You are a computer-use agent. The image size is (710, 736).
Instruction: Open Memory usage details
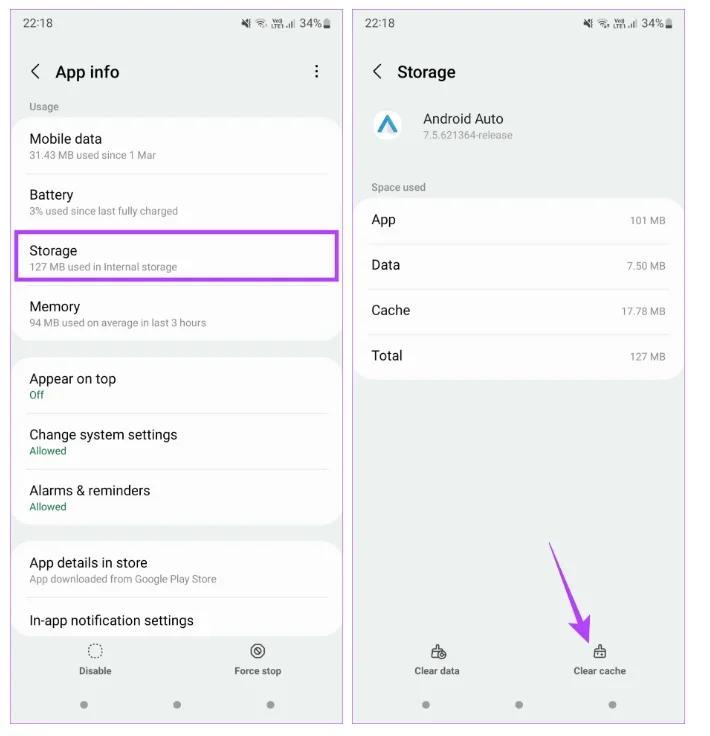pyautogui.click(x=175, y=313)
